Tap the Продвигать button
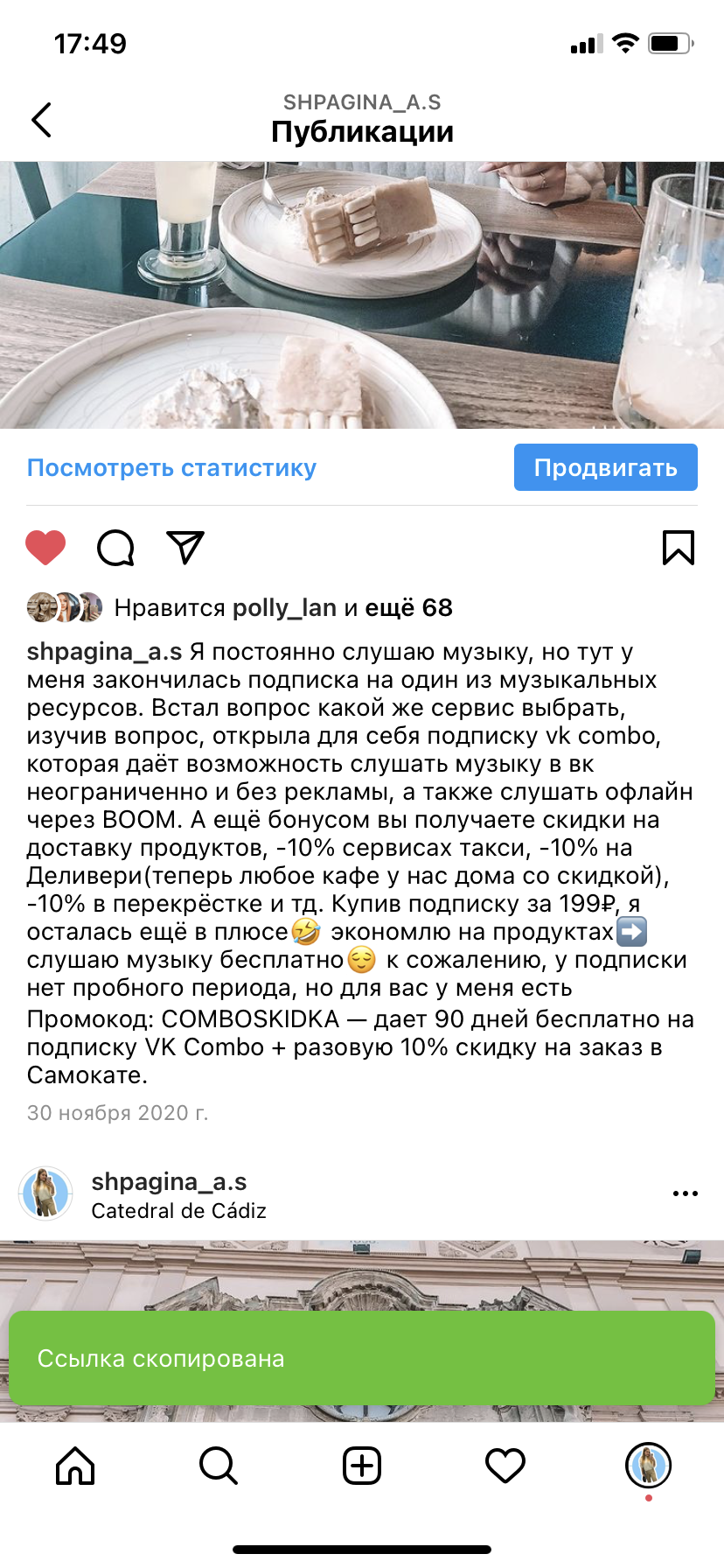724x1568 pixels. pos(605,468)
